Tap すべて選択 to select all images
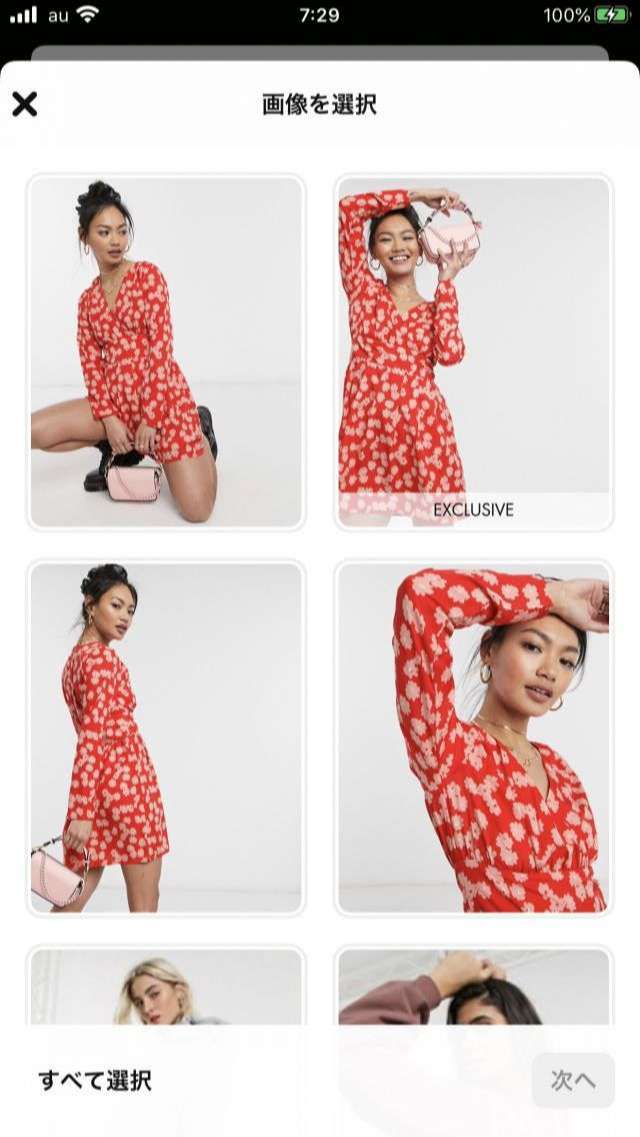This screenshot has height=1137, width=640. [x=95, y=1080]
